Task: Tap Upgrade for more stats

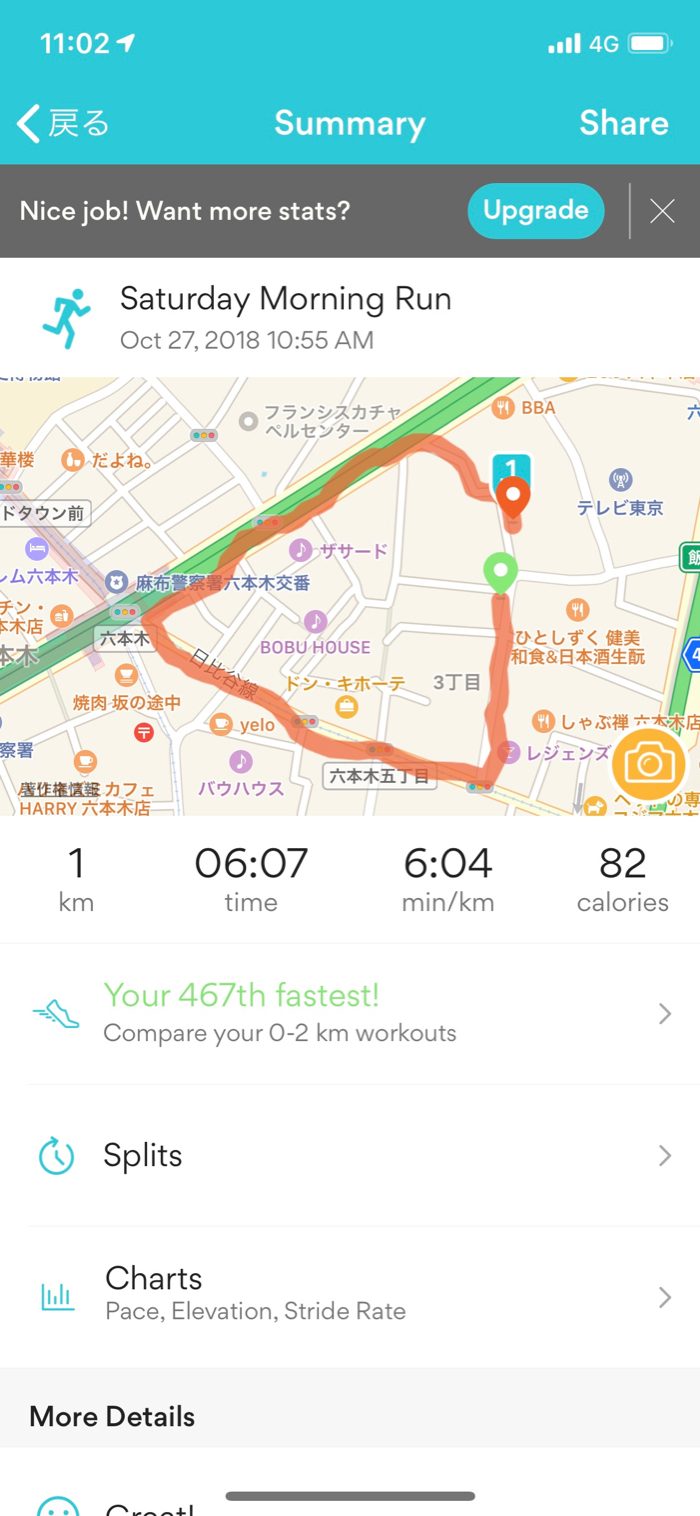Action: point(536,210)
